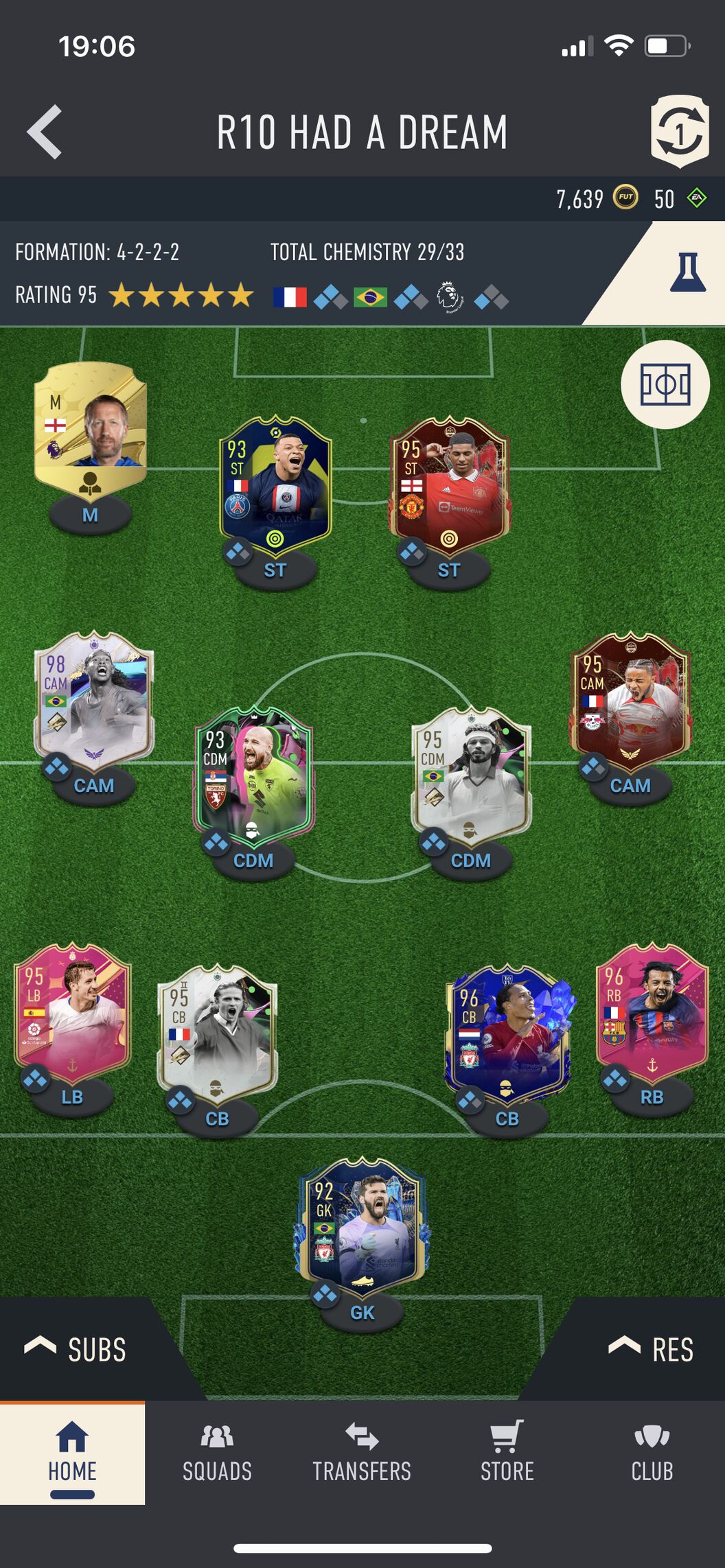Tap the pitch view toggle button
This screenshot has height=1568, width=725.
coord(665,384)
